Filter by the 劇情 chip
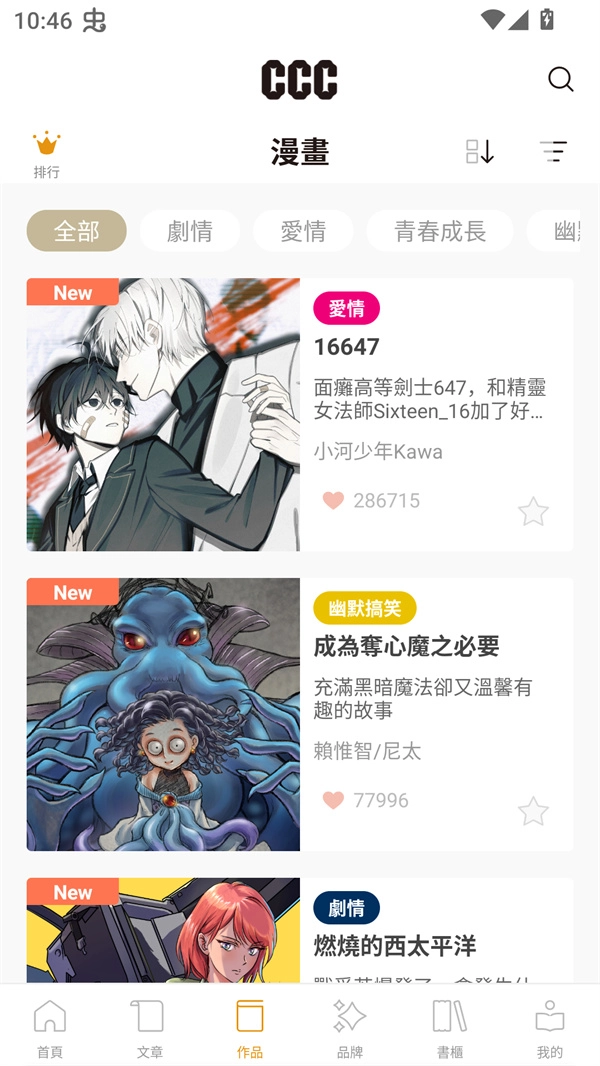This screenshot has width=600, height=1066. click(x=190, y=231)
